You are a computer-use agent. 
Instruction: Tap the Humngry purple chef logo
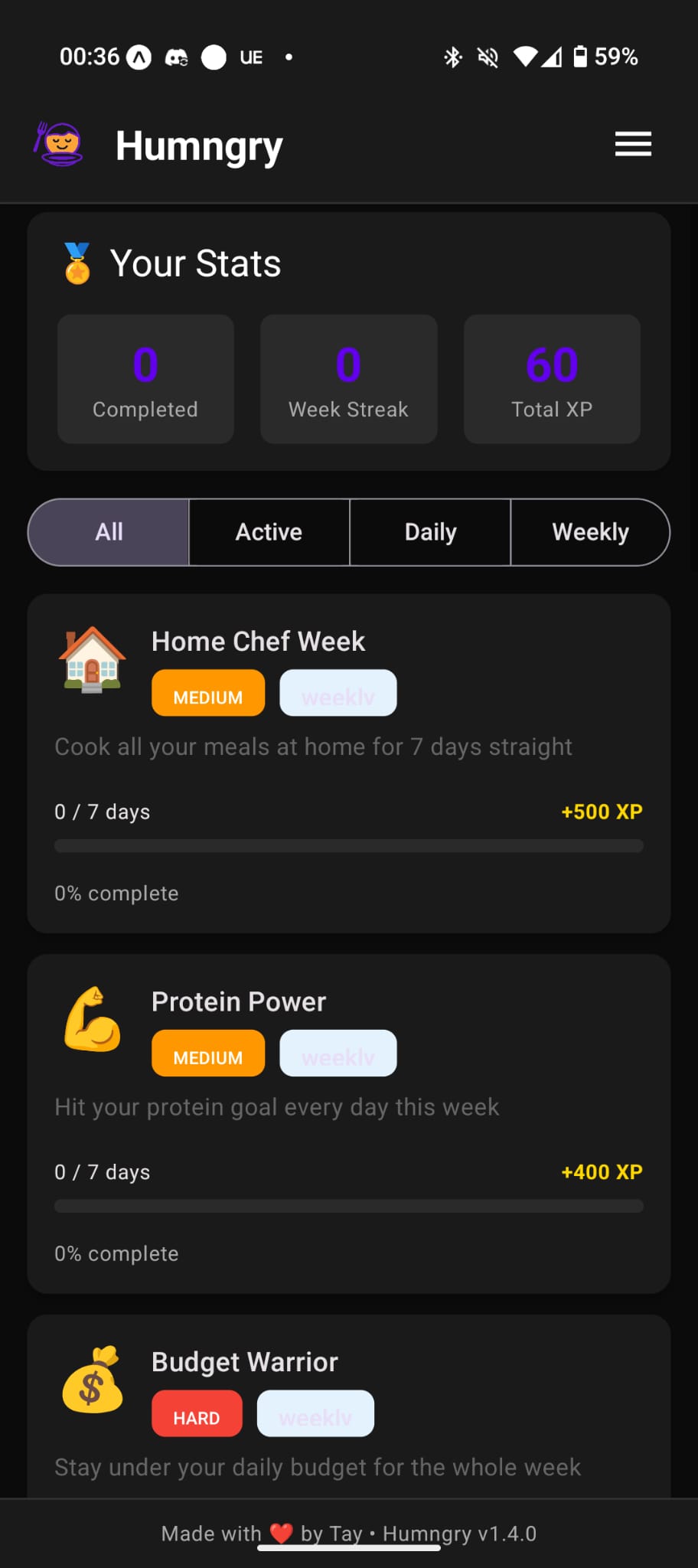[x=60, y=144]
